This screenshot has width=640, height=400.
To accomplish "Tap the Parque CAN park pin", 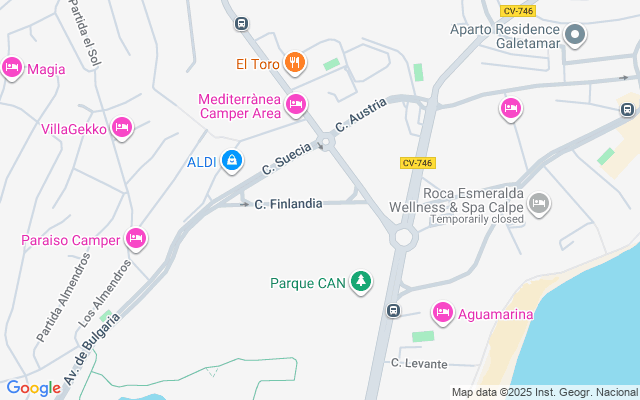I will click(360, 283).
